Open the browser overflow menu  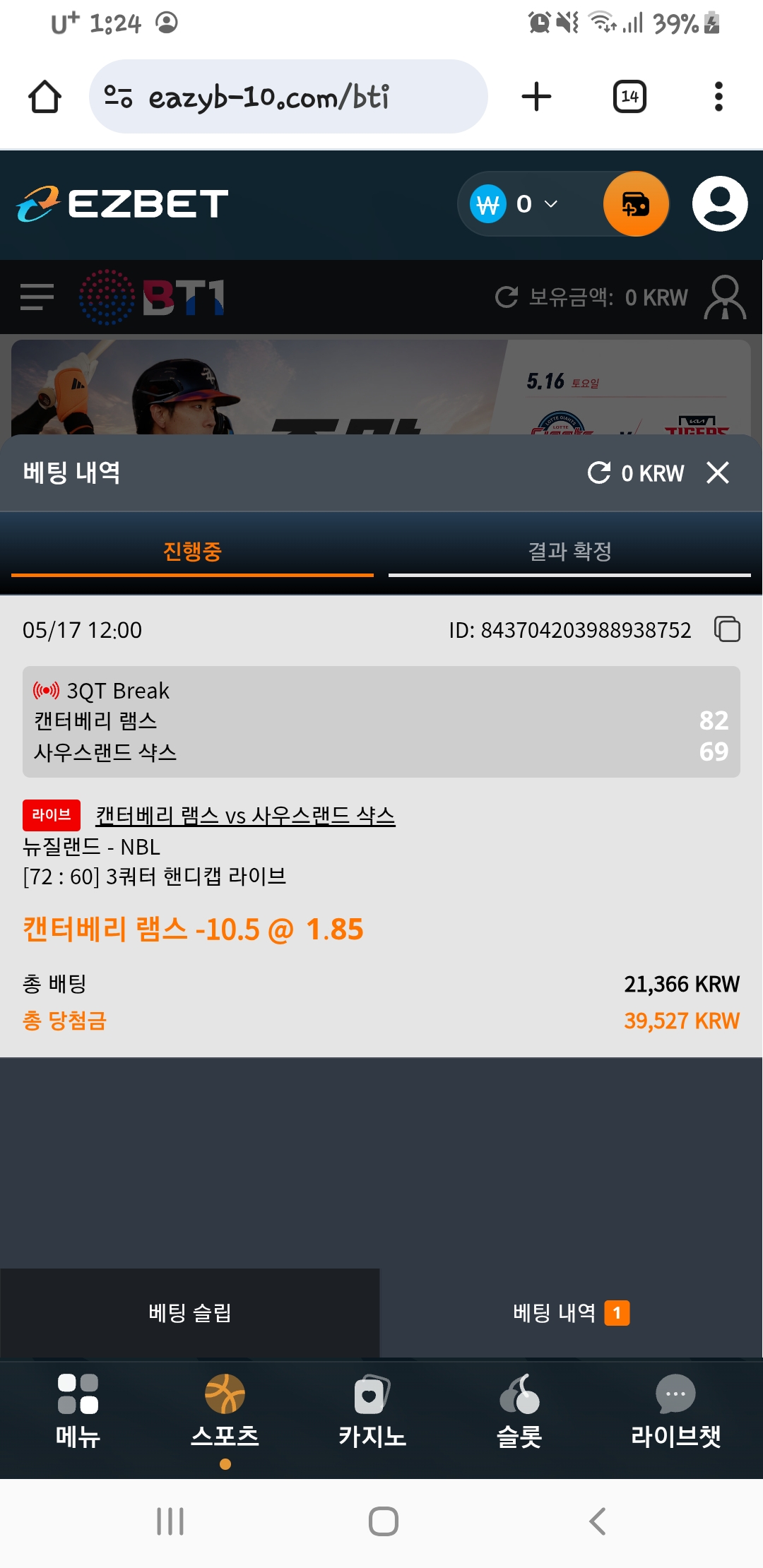(x=718, y=97)
